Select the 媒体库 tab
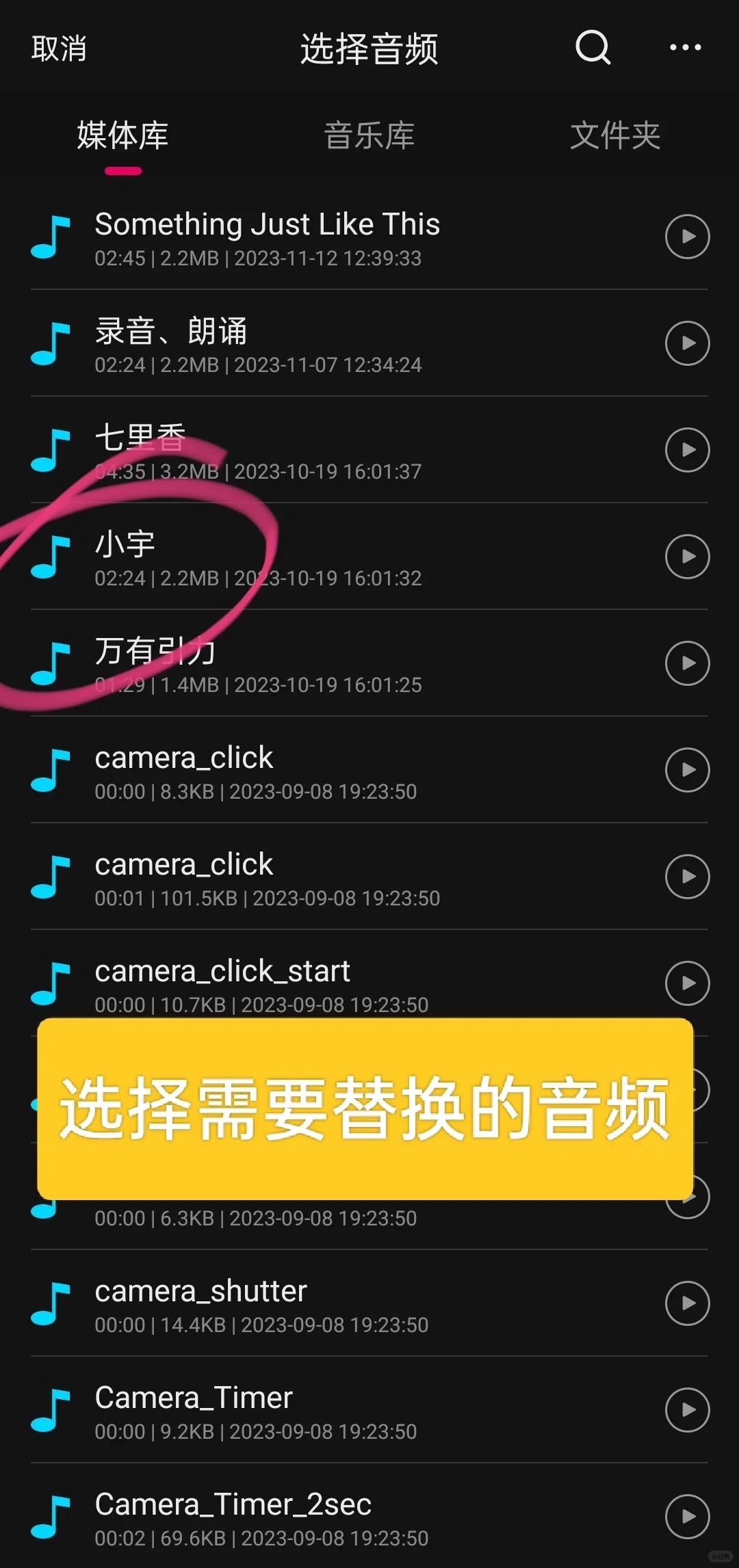This screenshot has width=739, height=1568. pyautogui.click(x=122, y=135)
